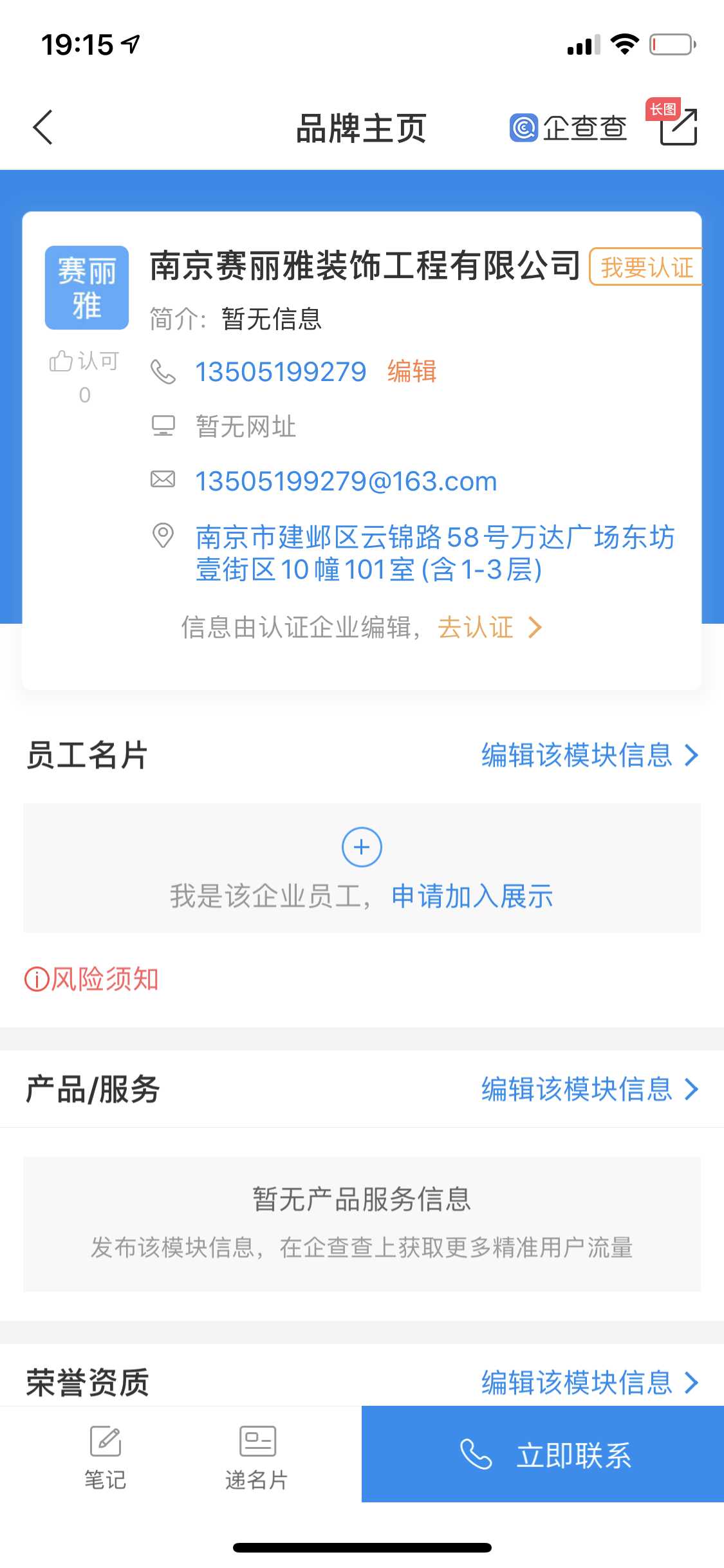Share the page as a long image
The width and height of the screenshot is (724, 1568).
[677, 126]
